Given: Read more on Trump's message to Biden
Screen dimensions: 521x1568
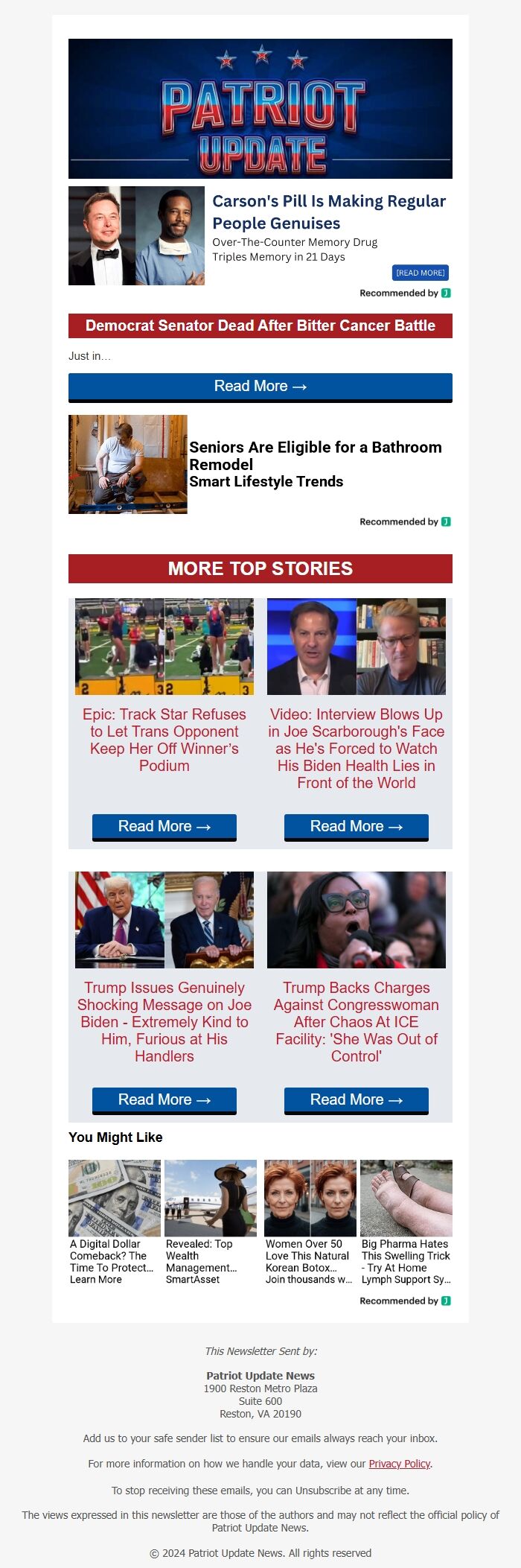Looking at the screenshot, I should pos(164,1100).
